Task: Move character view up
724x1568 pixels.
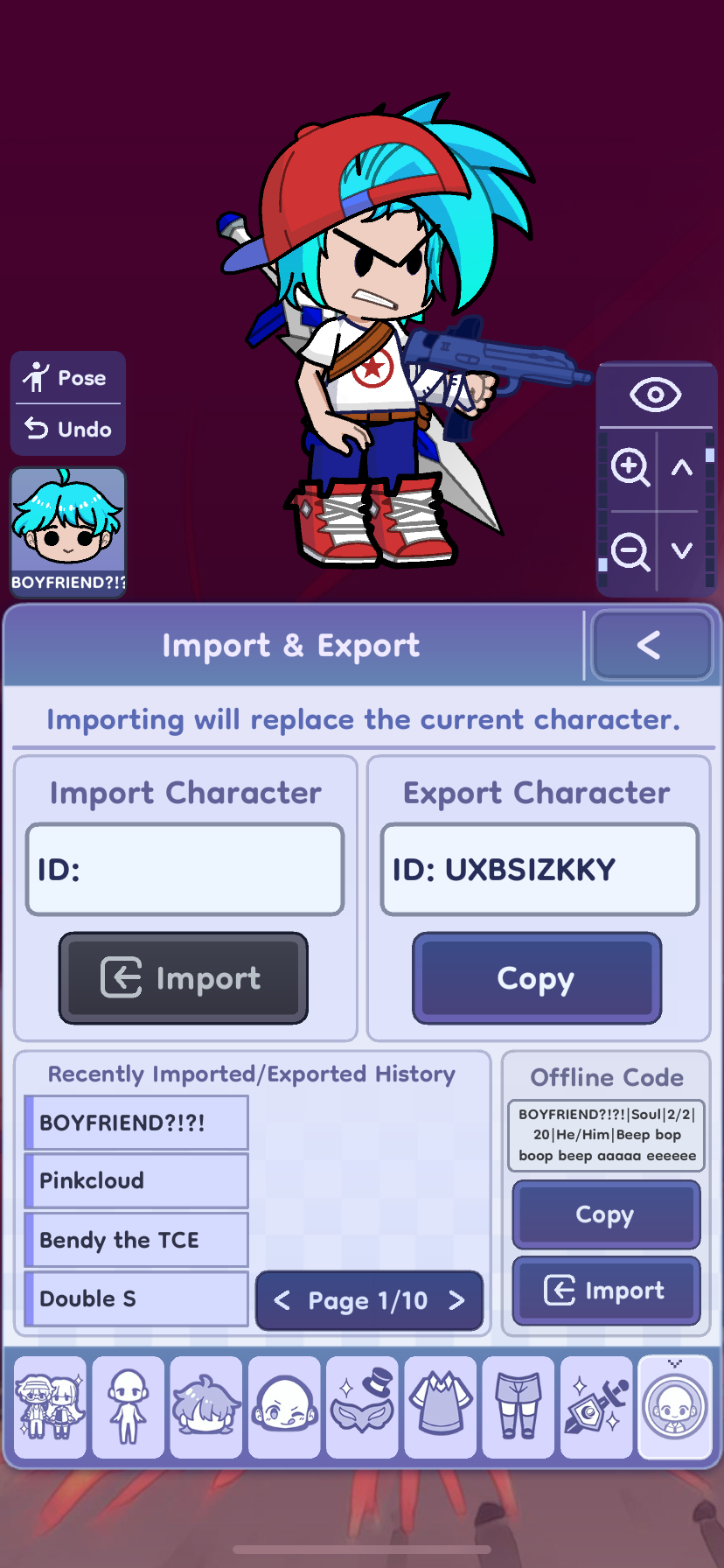Action: 682,467
